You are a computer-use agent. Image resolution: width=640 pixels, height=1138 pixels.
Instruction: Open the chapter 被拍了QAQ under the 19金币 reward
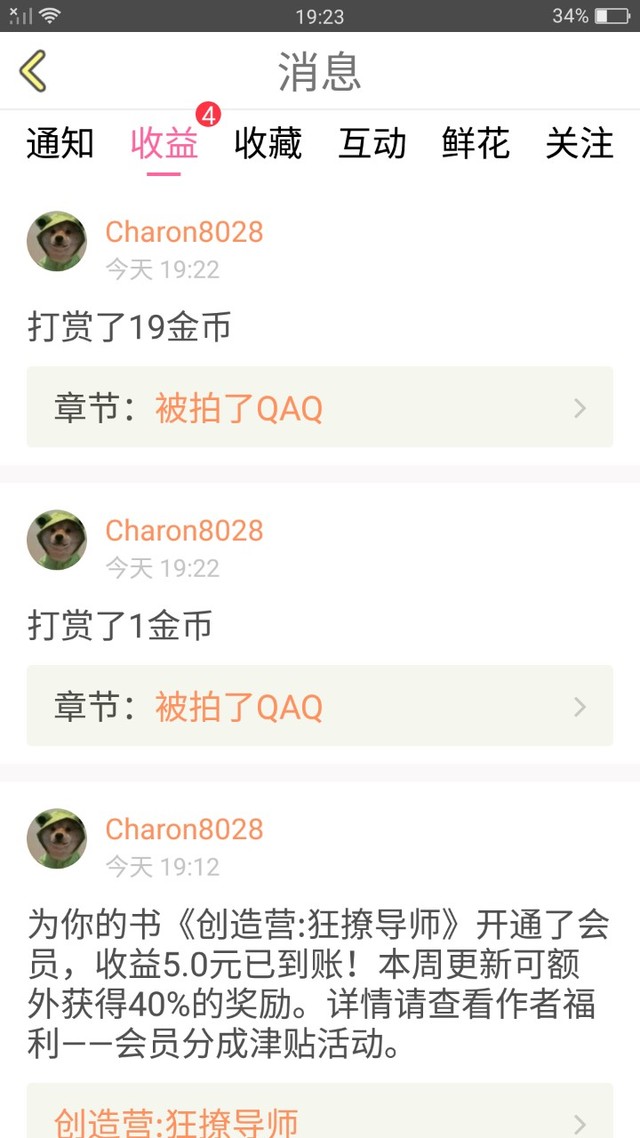(319, 408)
